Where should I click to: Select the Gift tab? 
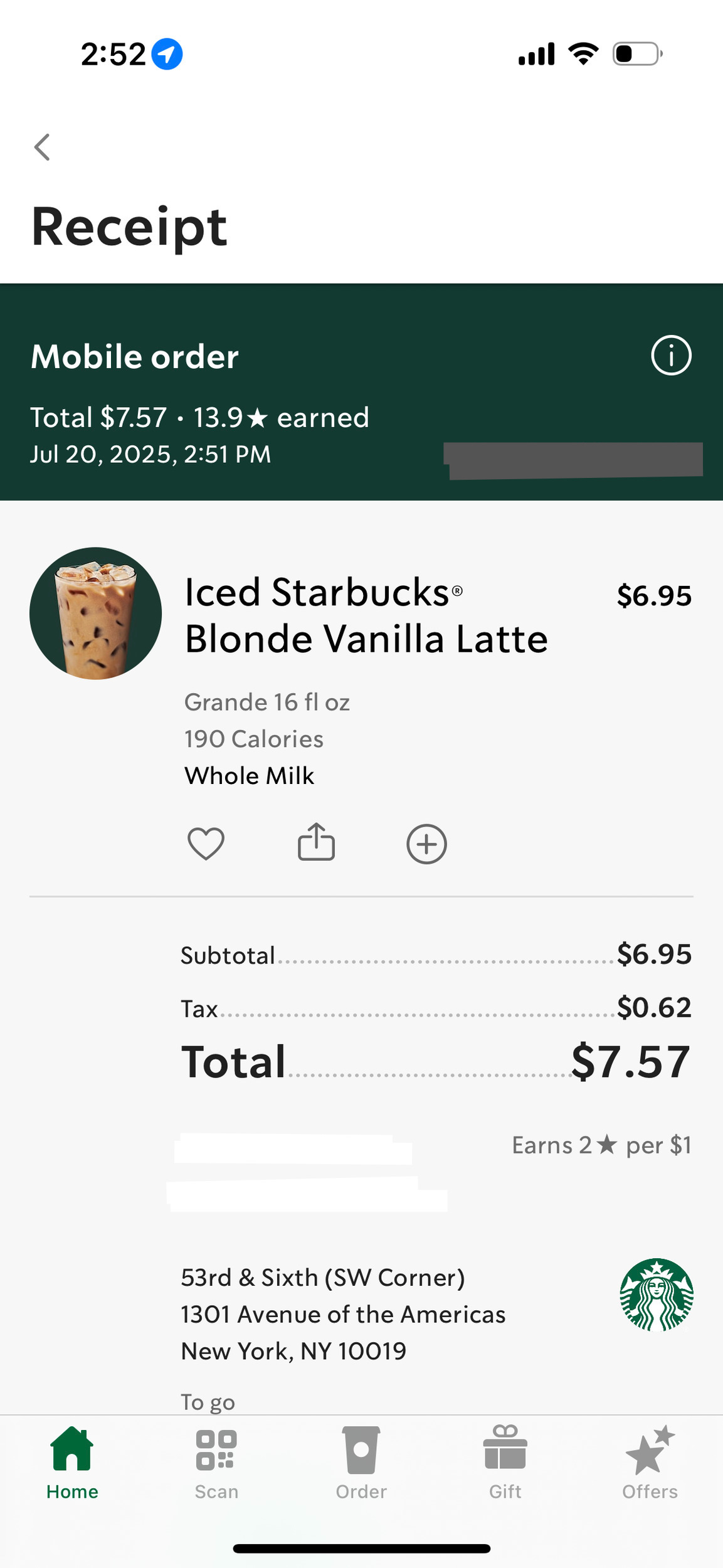[505, 1462]
